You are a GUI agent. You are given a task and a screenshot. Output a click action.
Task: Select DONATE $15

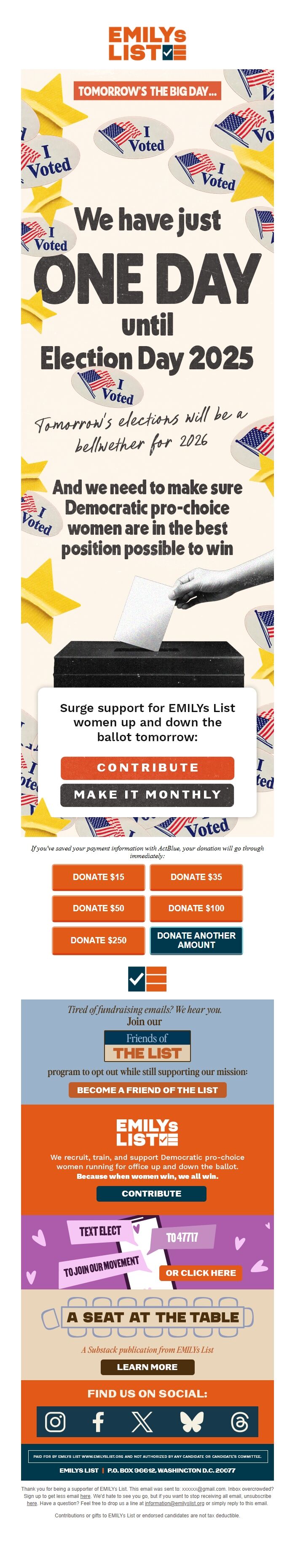[99, 877]
